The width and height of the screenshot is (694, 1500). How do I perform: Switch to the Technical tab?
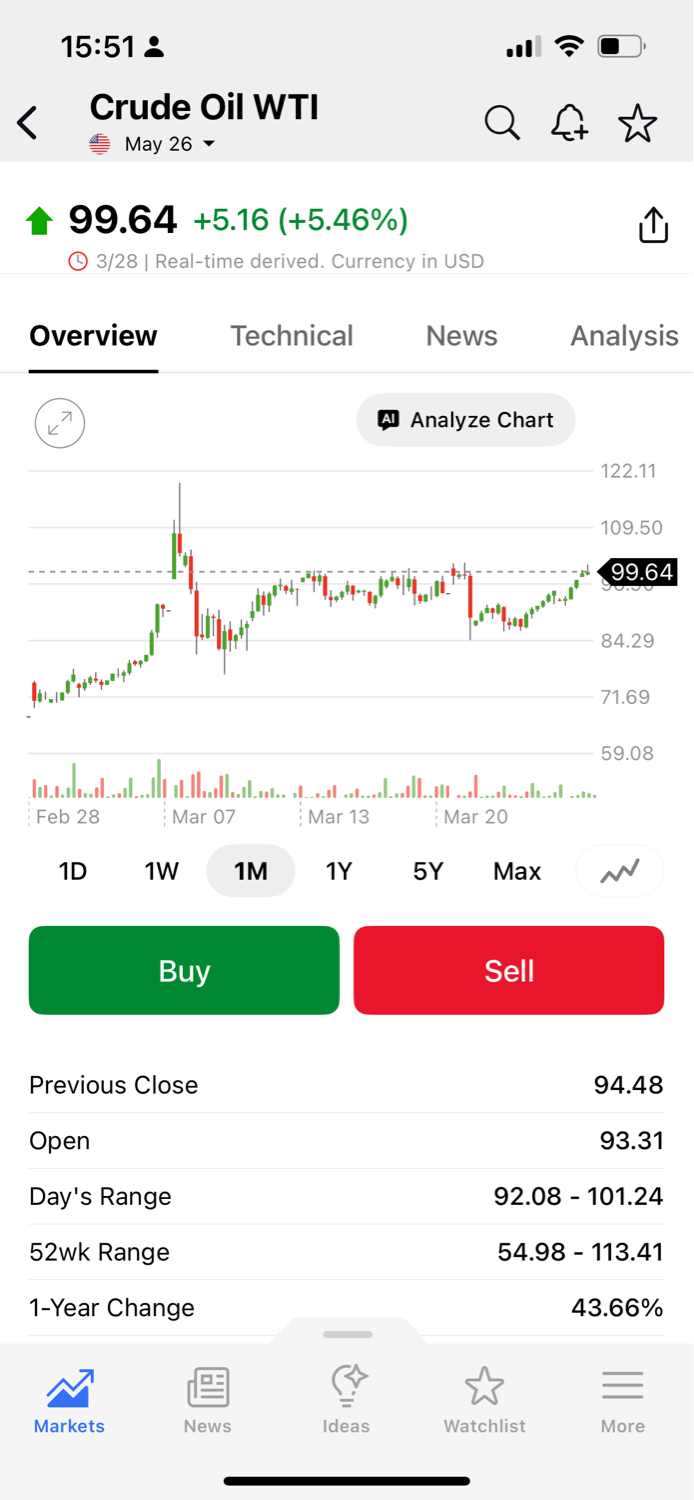point(291,336)
